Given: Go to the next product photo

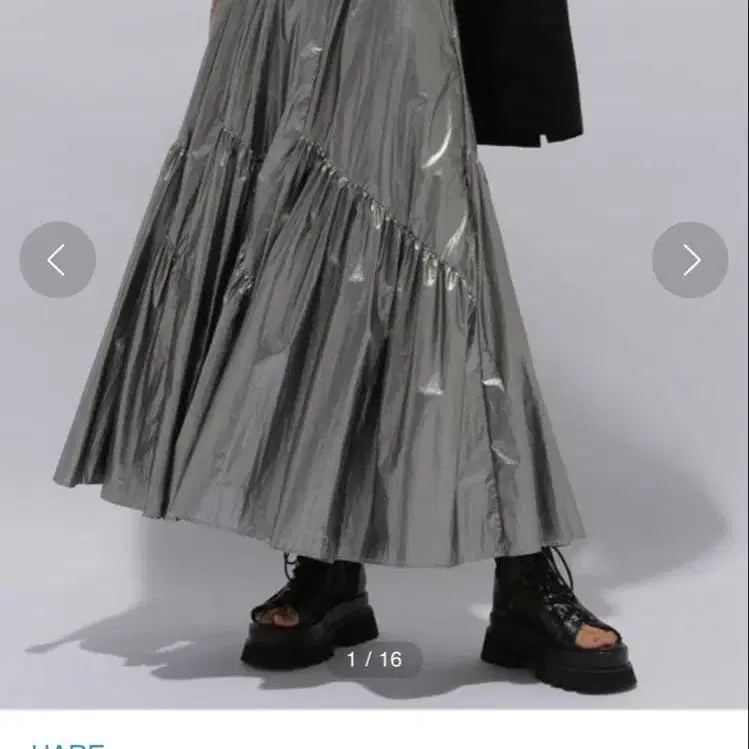Looking at the screenshot, I should pyautogui.click(x=690, y=260).
